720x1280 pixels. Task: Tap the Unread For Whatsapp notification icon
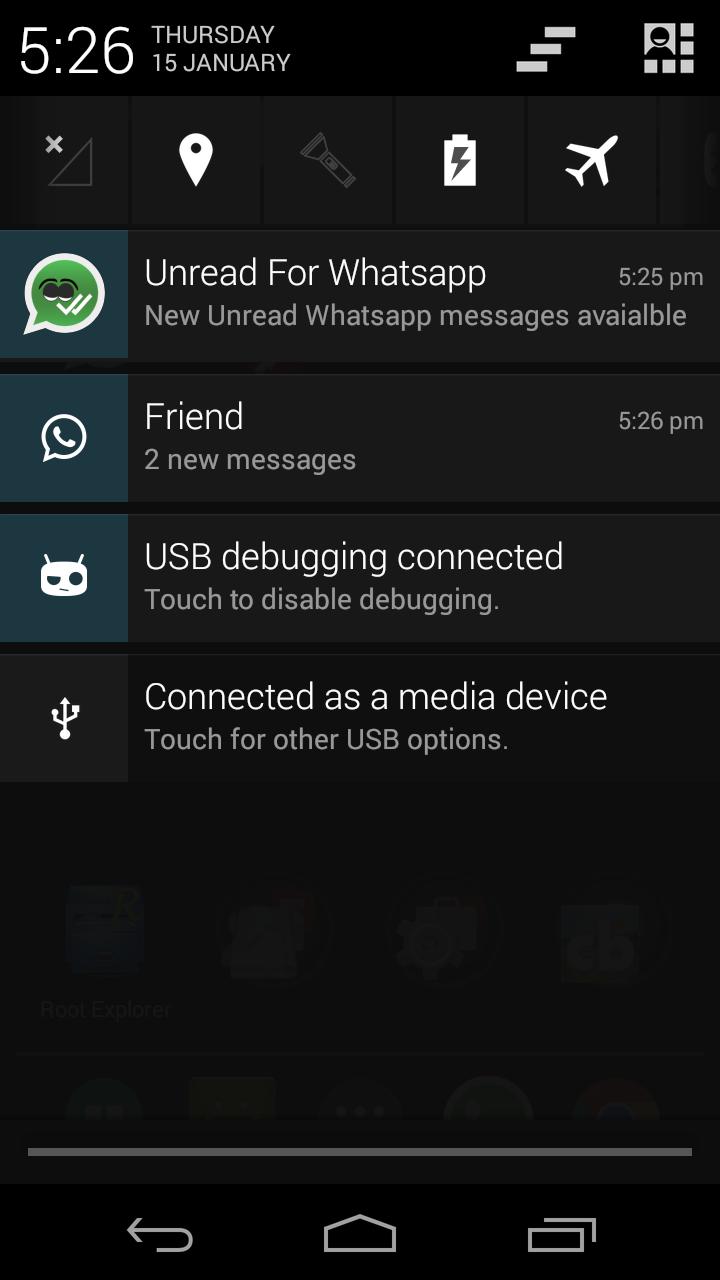(x=64, y=292)
